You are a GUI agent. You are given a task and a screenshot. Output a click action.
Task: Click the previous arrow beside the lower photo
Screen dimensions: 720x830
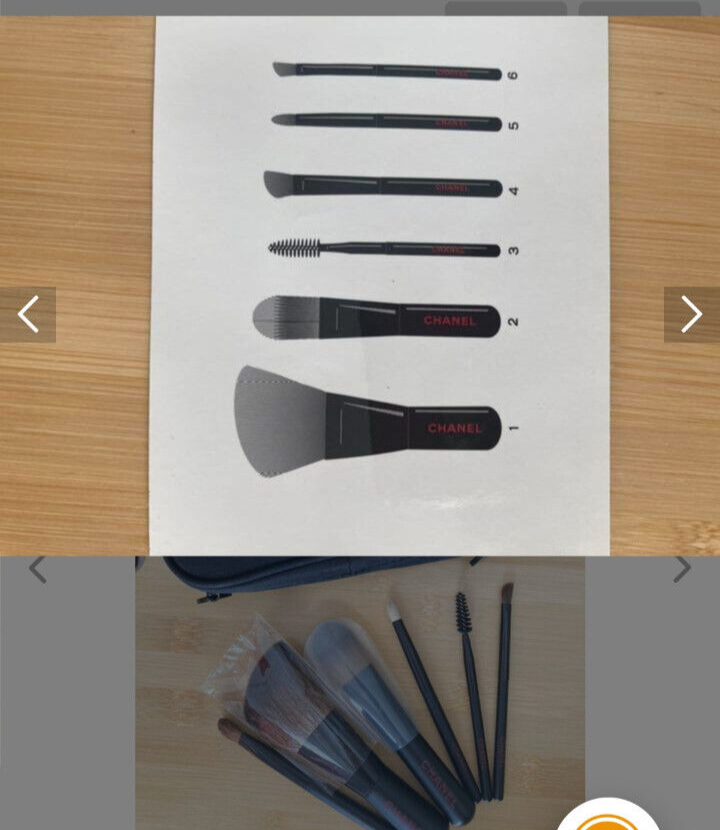[37, 568]
